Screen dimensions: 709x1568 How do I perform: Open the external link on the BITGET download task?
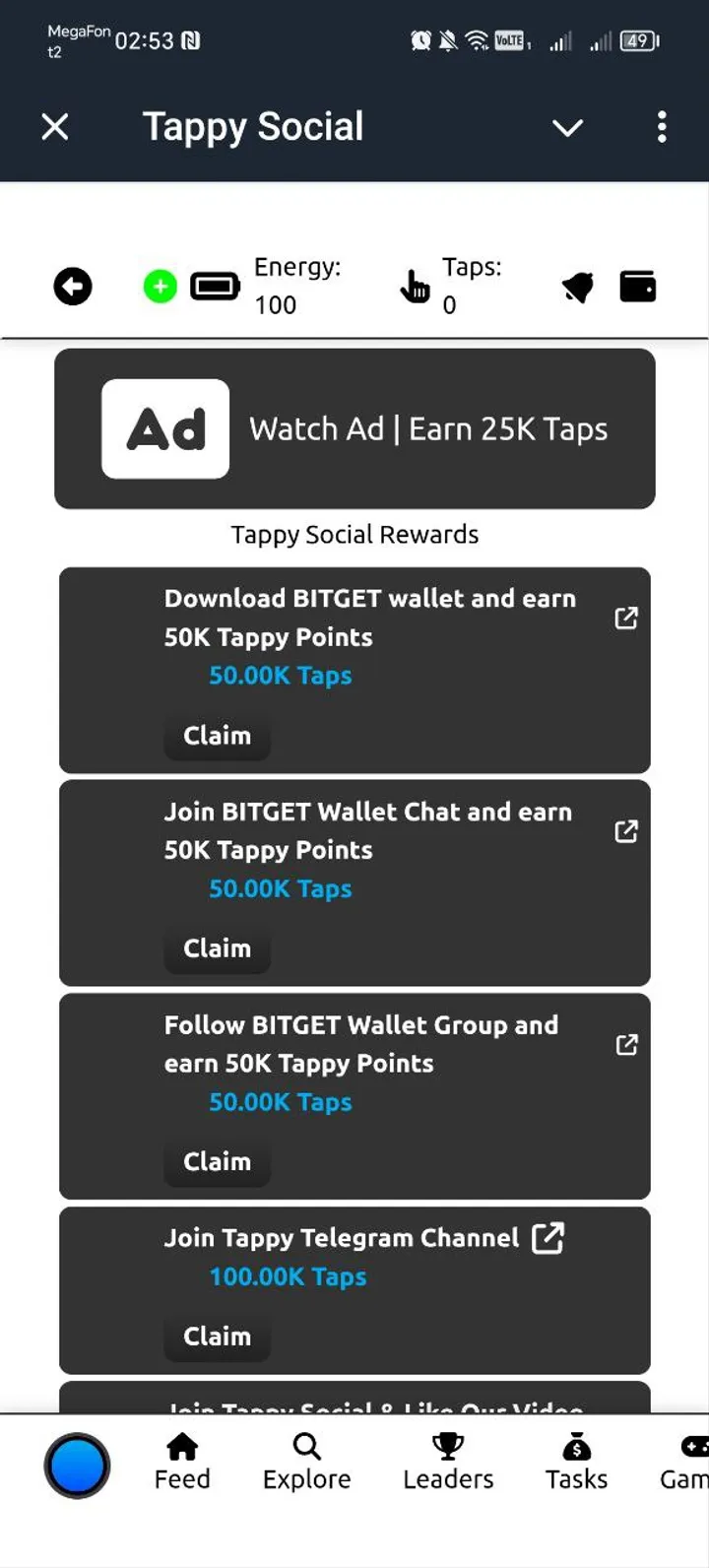(626, 618)
